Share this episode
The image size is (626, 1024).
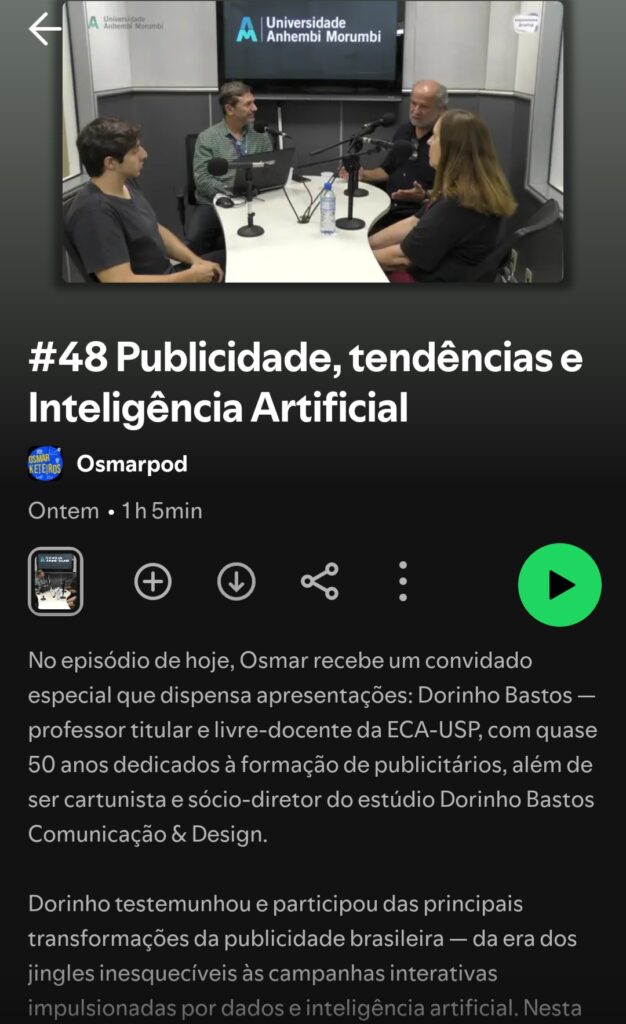[x=320, y=581]
